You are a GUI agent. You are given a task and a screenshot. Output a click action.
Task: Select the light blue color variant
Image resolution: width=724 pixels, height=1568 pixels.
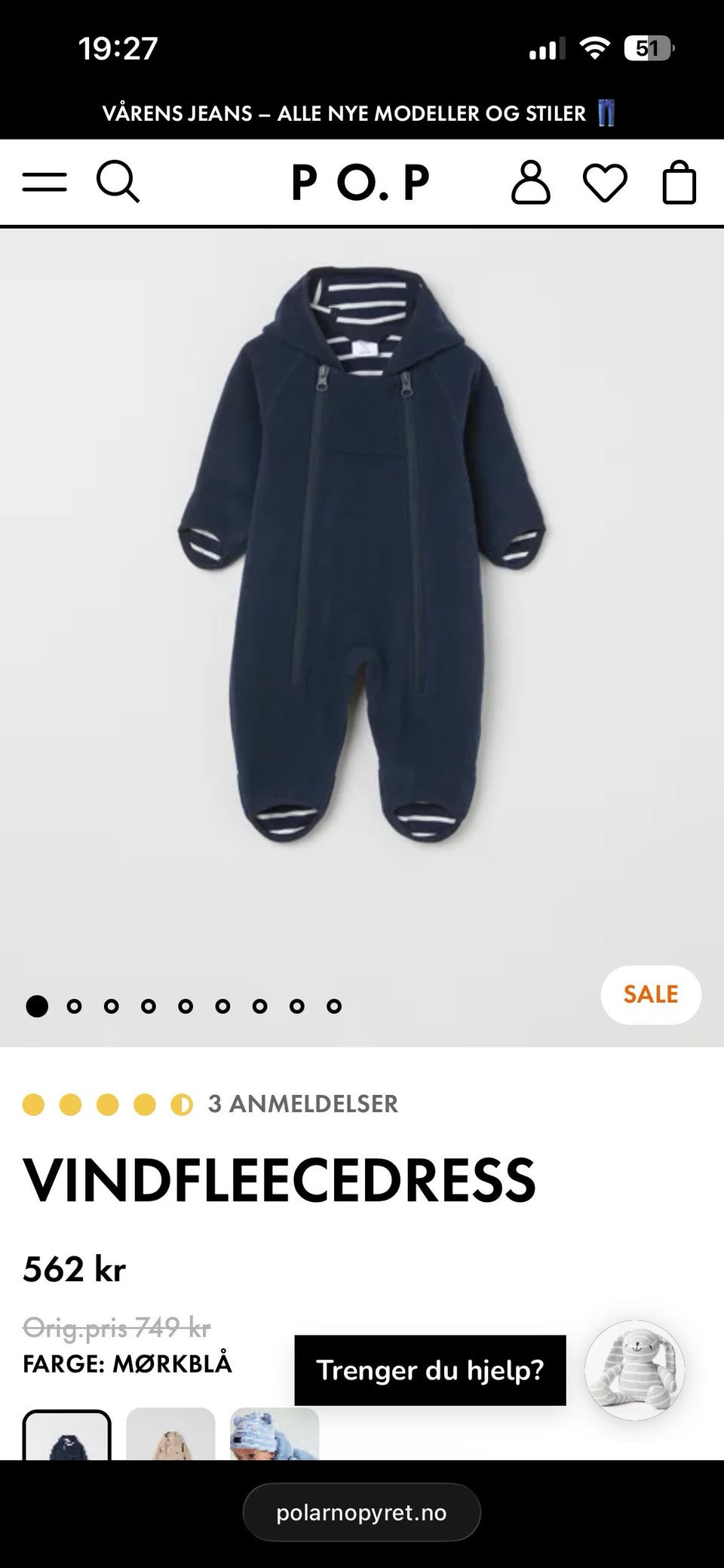275,1434
